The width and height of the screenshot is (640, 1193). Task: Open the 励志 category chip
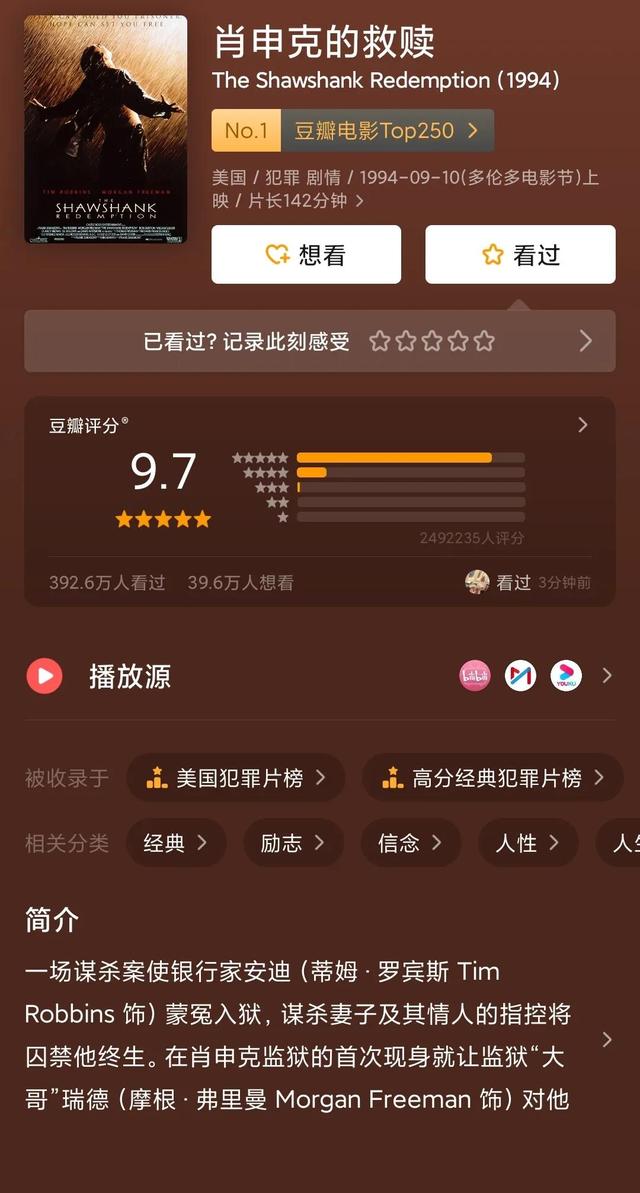(293, 842)
